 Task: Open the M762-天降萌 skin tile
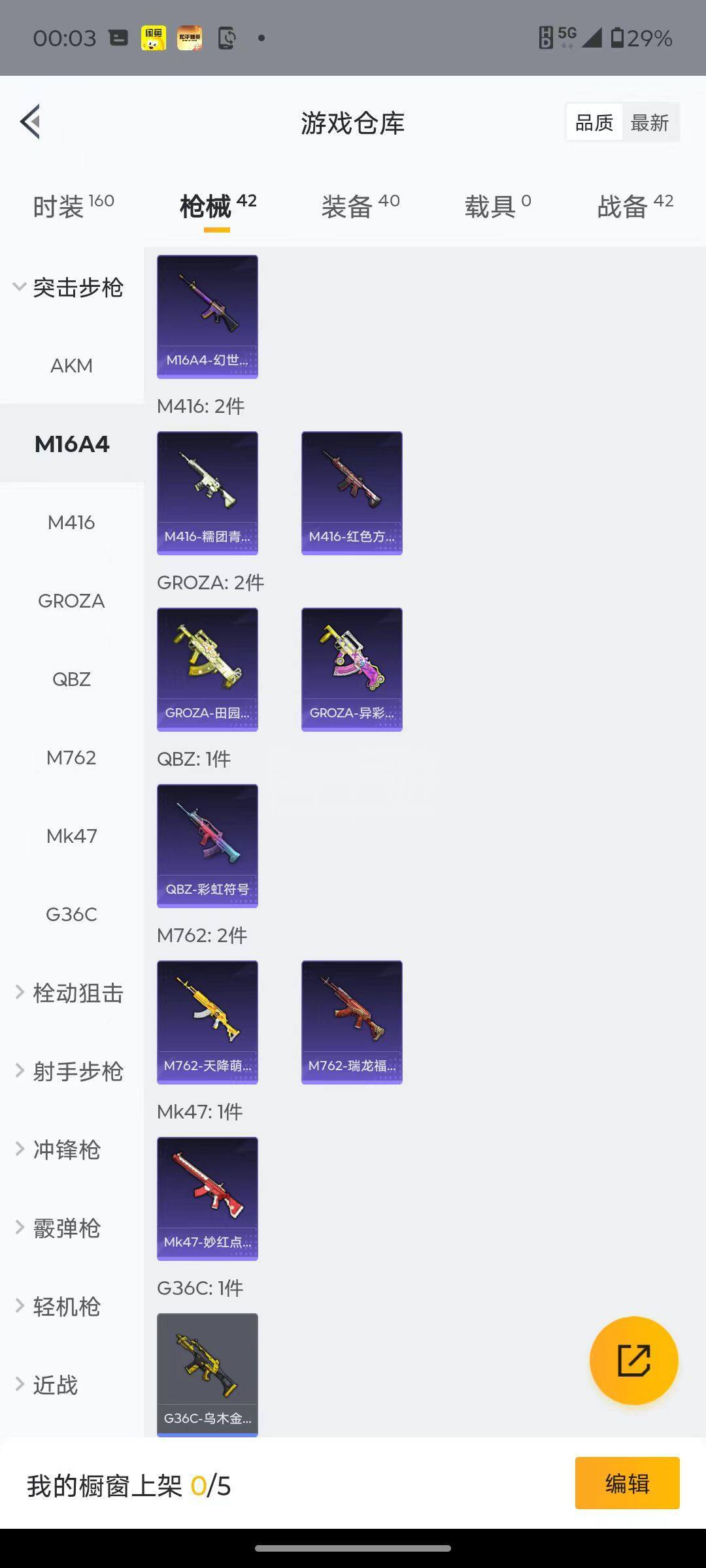click(x=207, y=1022)
